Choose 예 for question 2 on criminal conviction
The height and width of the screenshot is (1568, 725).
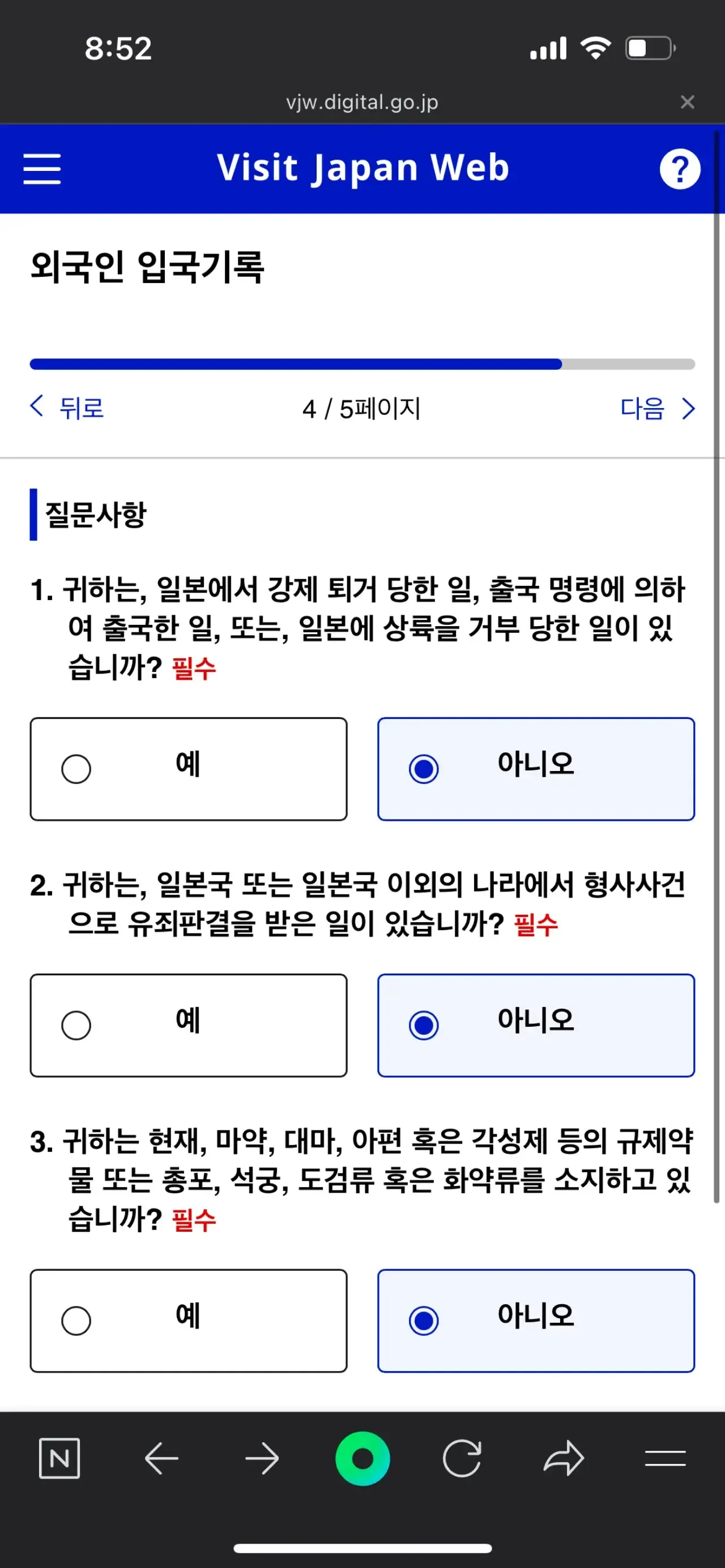[x=188, y=1025]
